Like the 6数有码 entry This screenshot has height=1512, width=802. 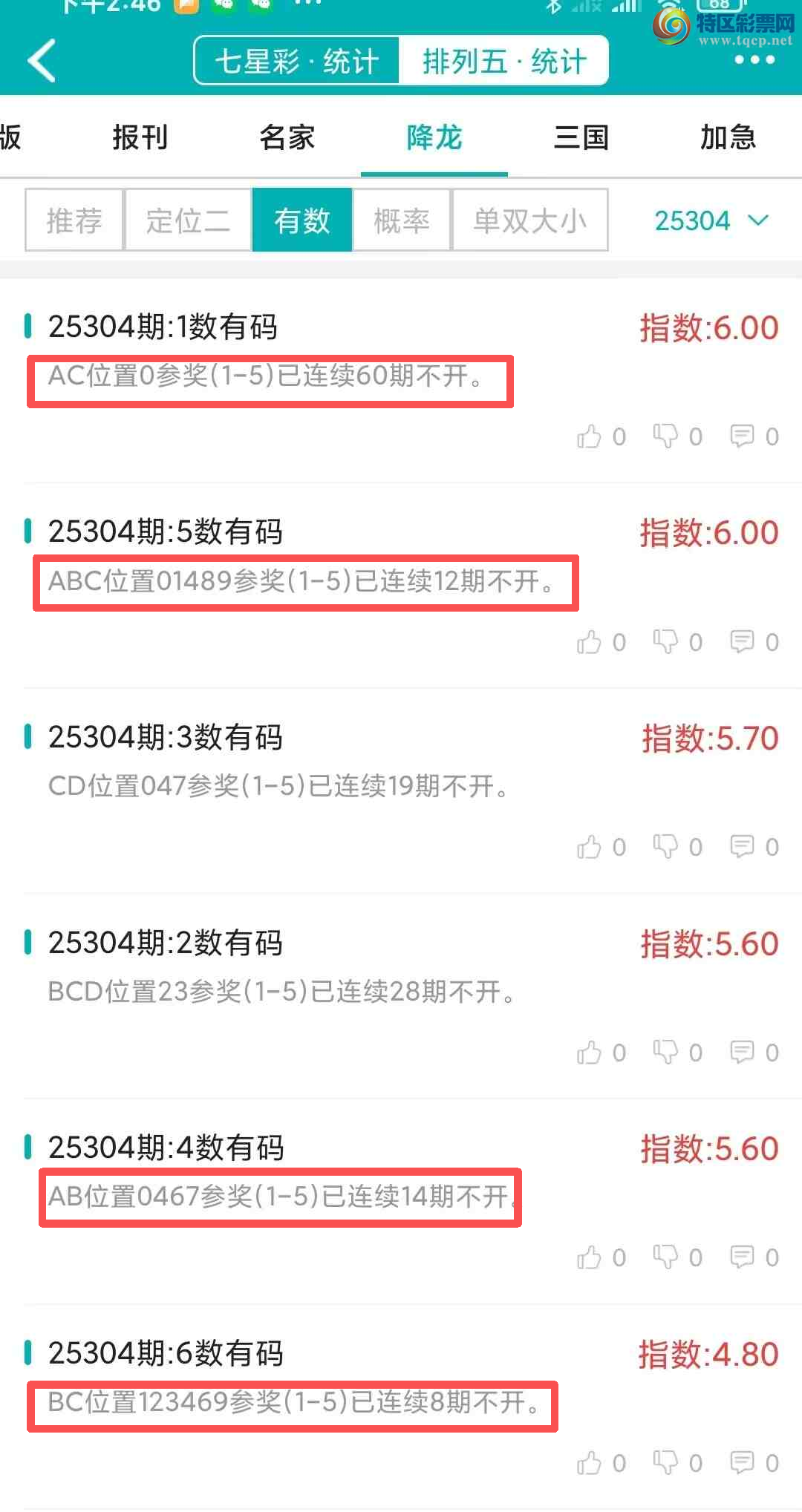(590, 1463)
